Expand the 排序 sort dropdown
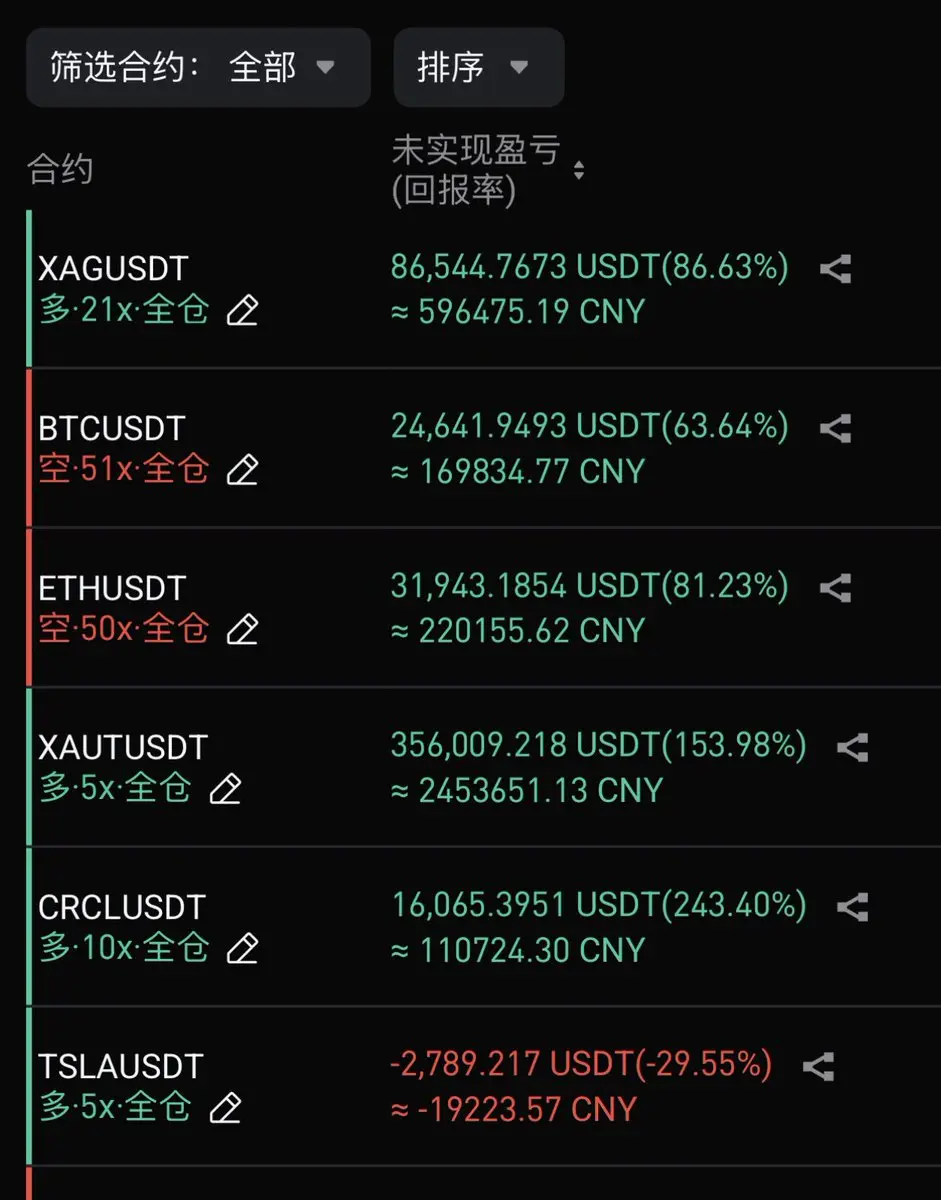941x1200 pixels. tap(478, 68)
